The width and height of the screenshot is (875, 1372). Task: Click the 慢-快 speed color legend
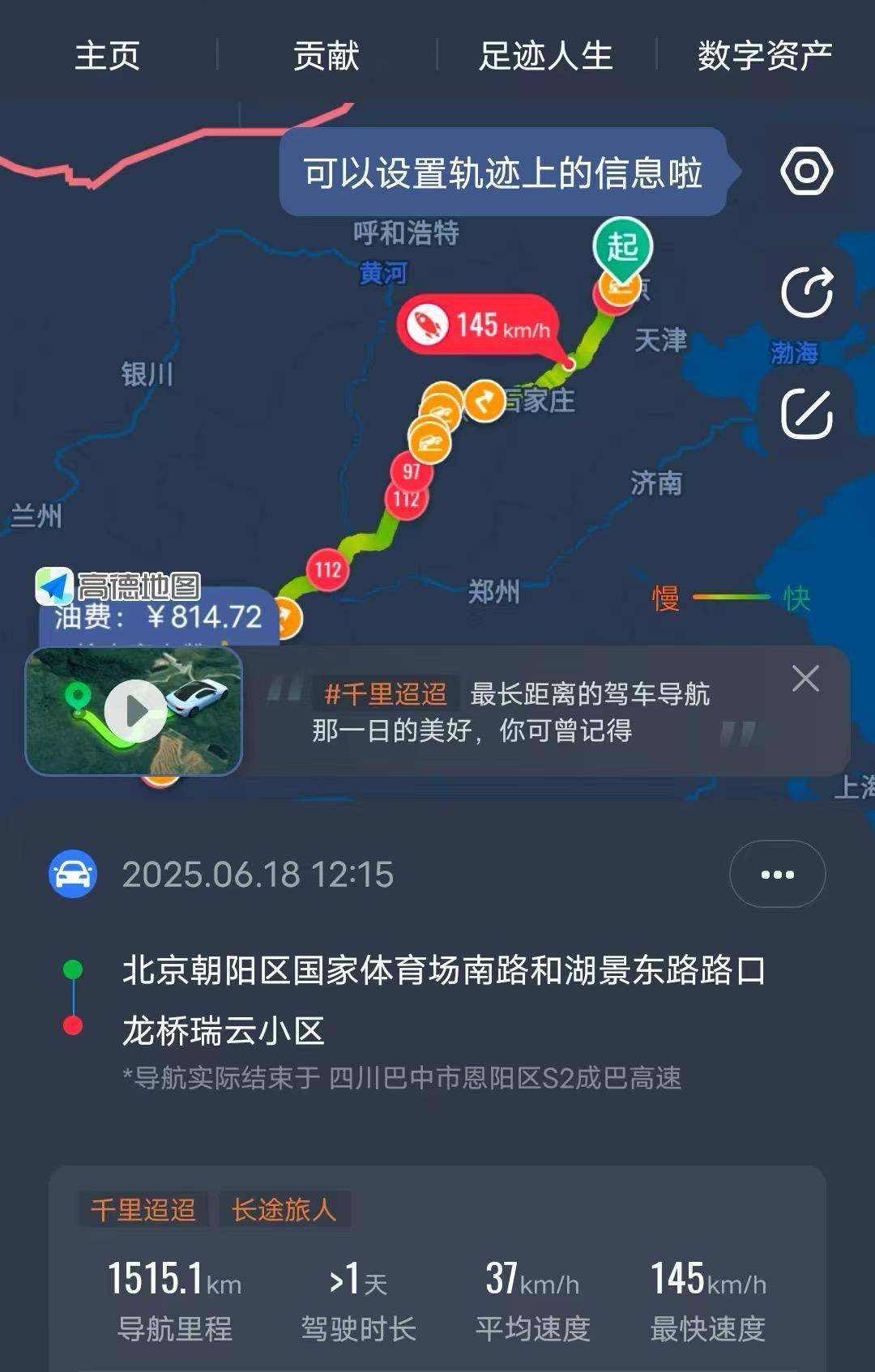[x=729, y=597]
